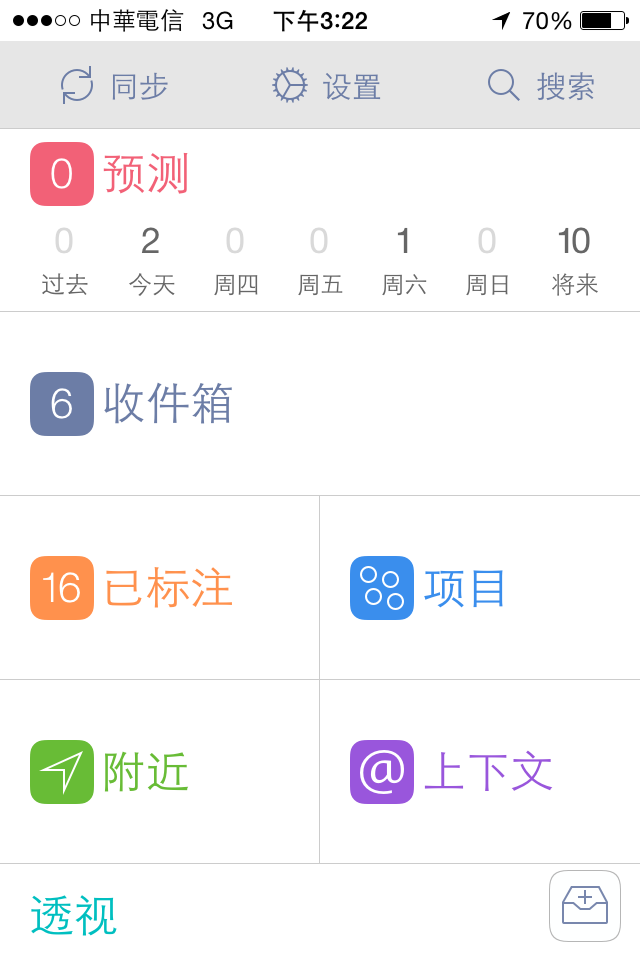This screenshot has height=960, width=640.
Task: Open 已标注 flagged items
Action: coord(159,588)
